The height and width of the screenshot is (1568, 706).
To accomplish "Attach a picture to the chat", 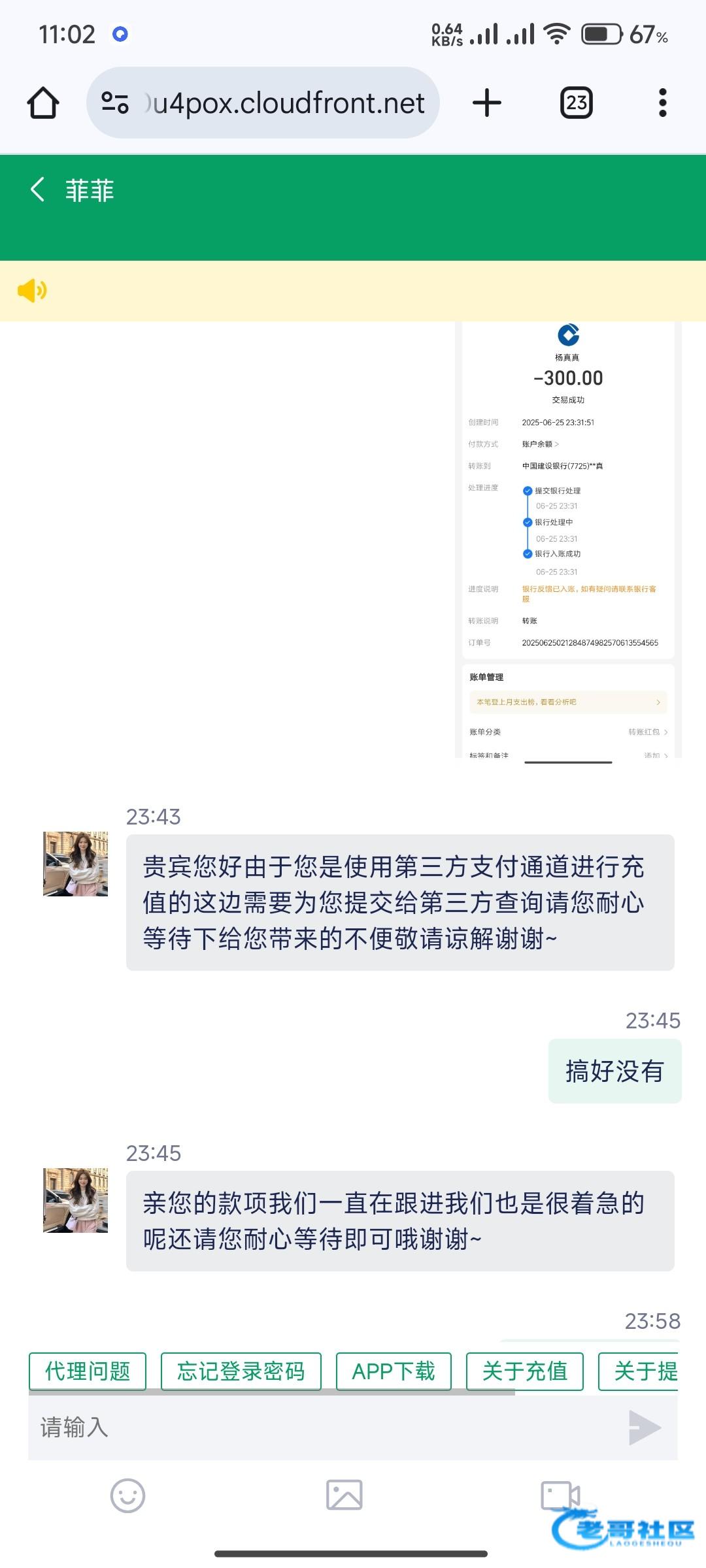I will tap(345, 1495).
